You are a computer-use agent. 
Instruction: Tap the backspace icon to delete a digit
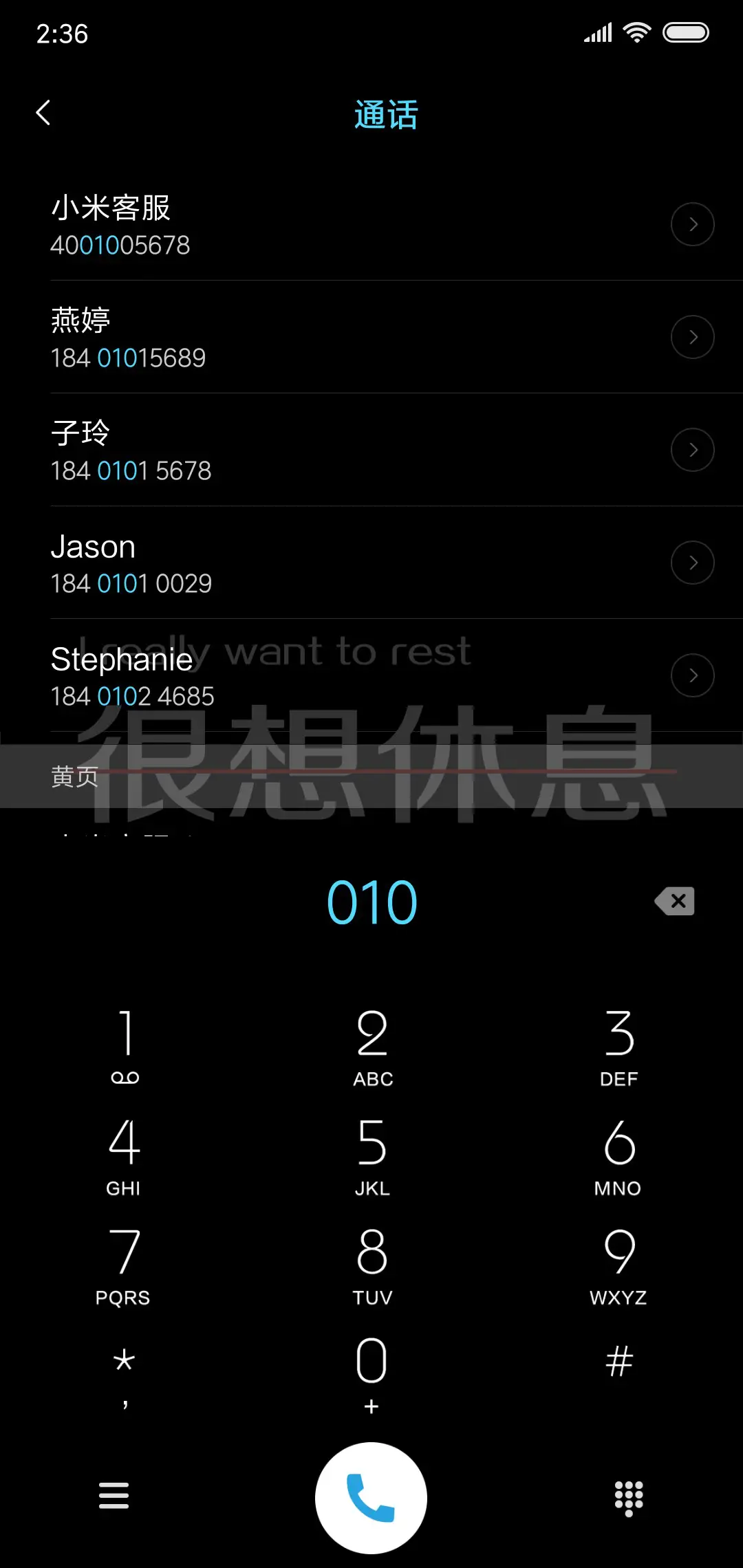pyautogui.click(x=674, y=902)
